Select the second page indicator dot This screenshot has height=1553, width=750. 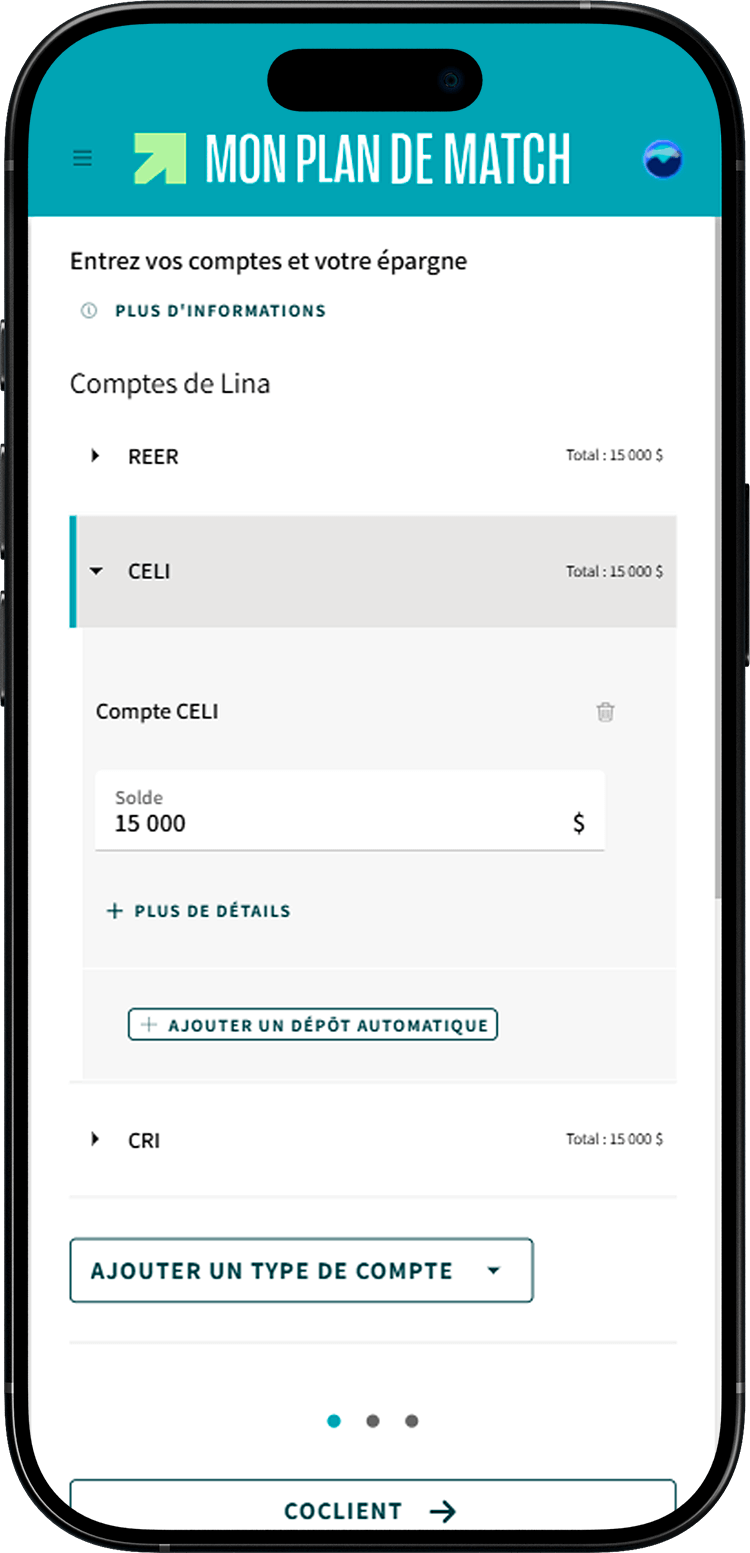(x=373, y=1421)
